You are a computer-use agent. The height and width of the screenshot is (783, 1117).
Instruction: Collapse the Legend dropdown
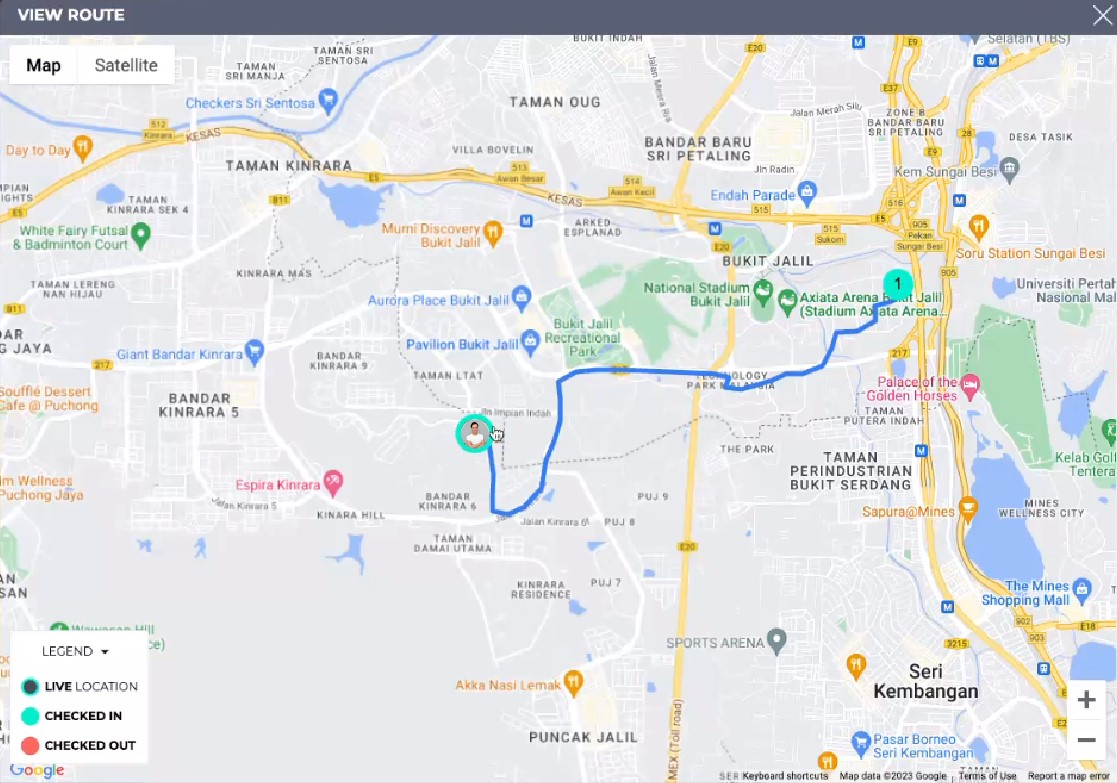pos(75,651)
